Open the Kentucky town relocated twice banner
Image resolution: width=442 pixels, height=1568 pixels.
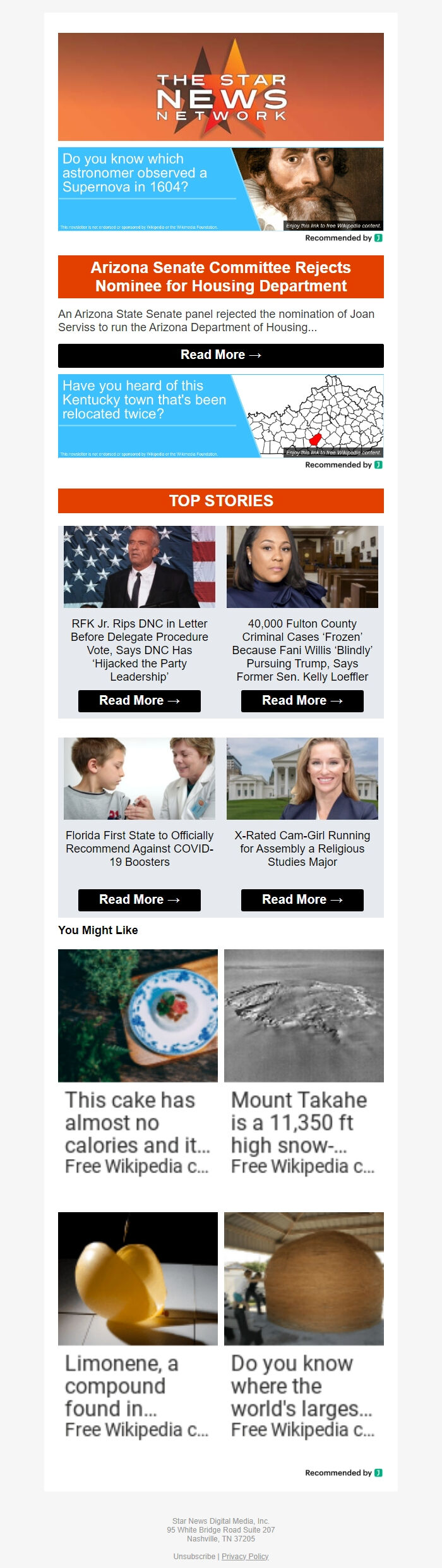220,416
